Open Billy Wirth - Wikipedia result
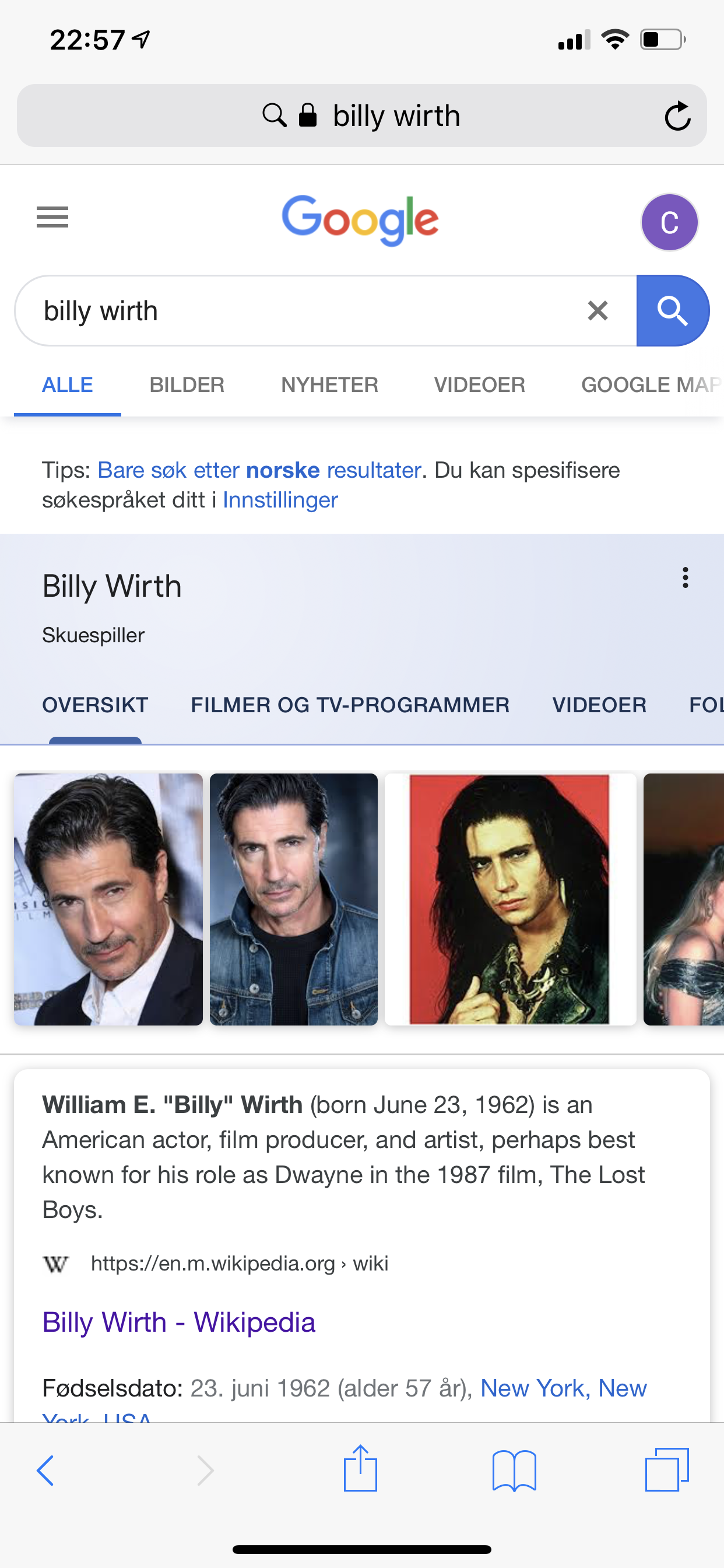Screen dimensions: 724x1568 coord(179,1322)
